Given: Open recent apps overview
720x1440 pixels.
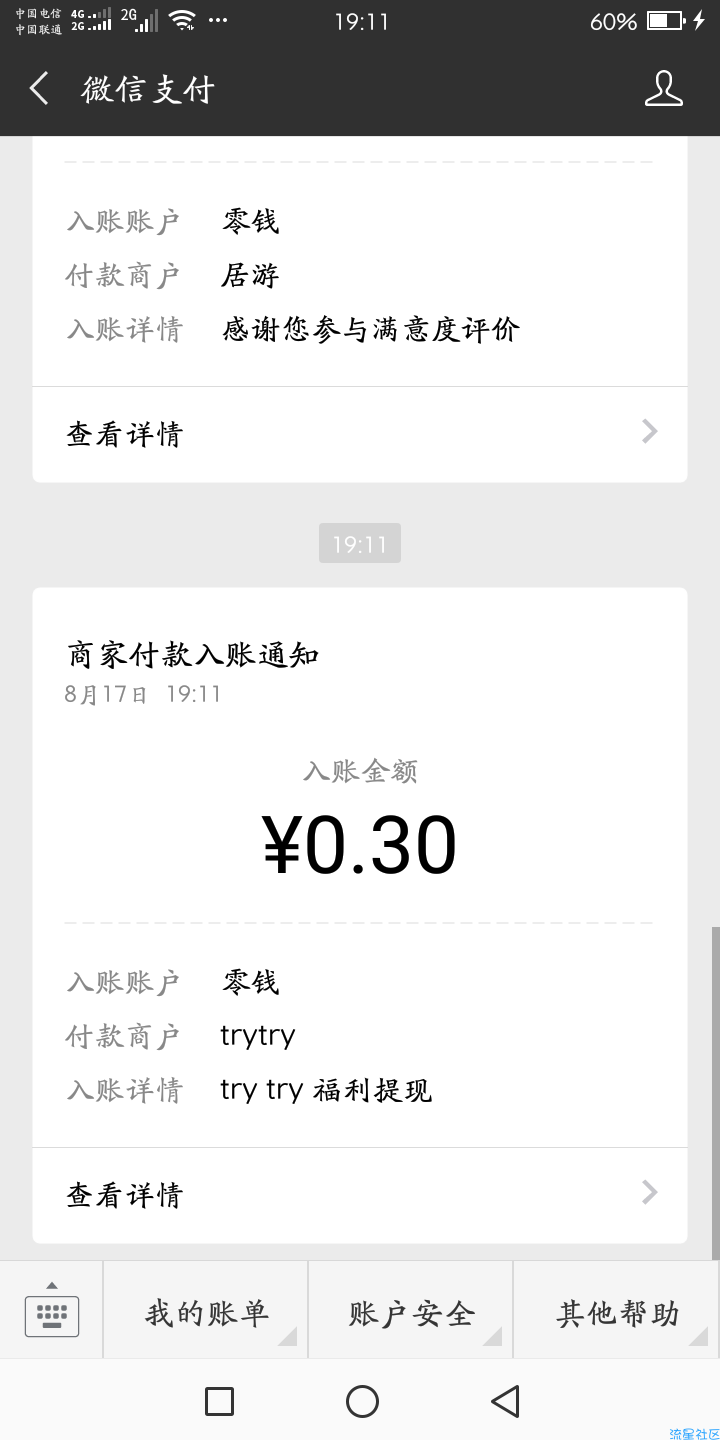Looking at the screenshot, I should click(219, 1401).
